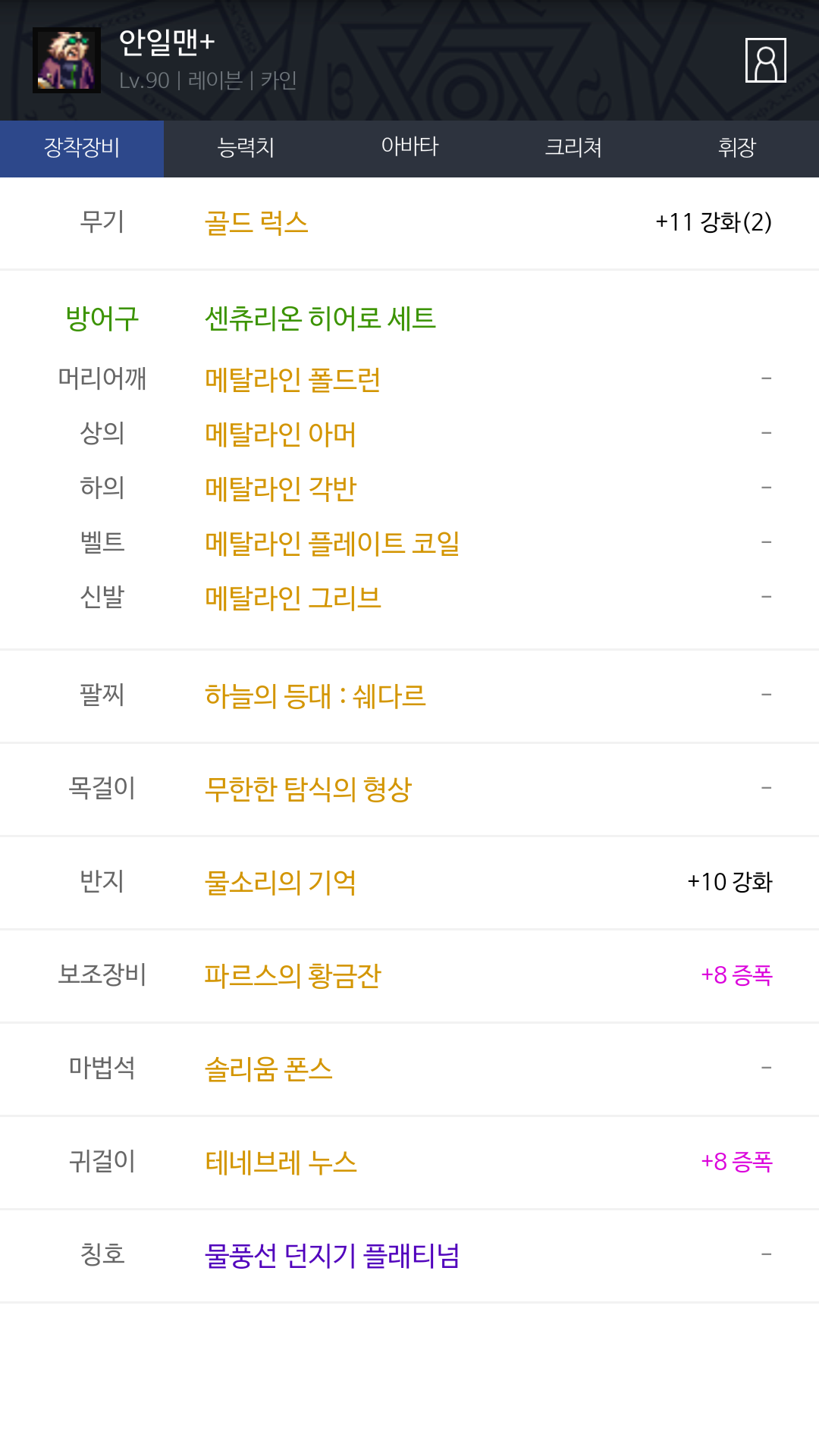The width and height of the screenshot is (819, 1456).
Task: Open earring 테네브레 누스
Action: click(281, 1163)
